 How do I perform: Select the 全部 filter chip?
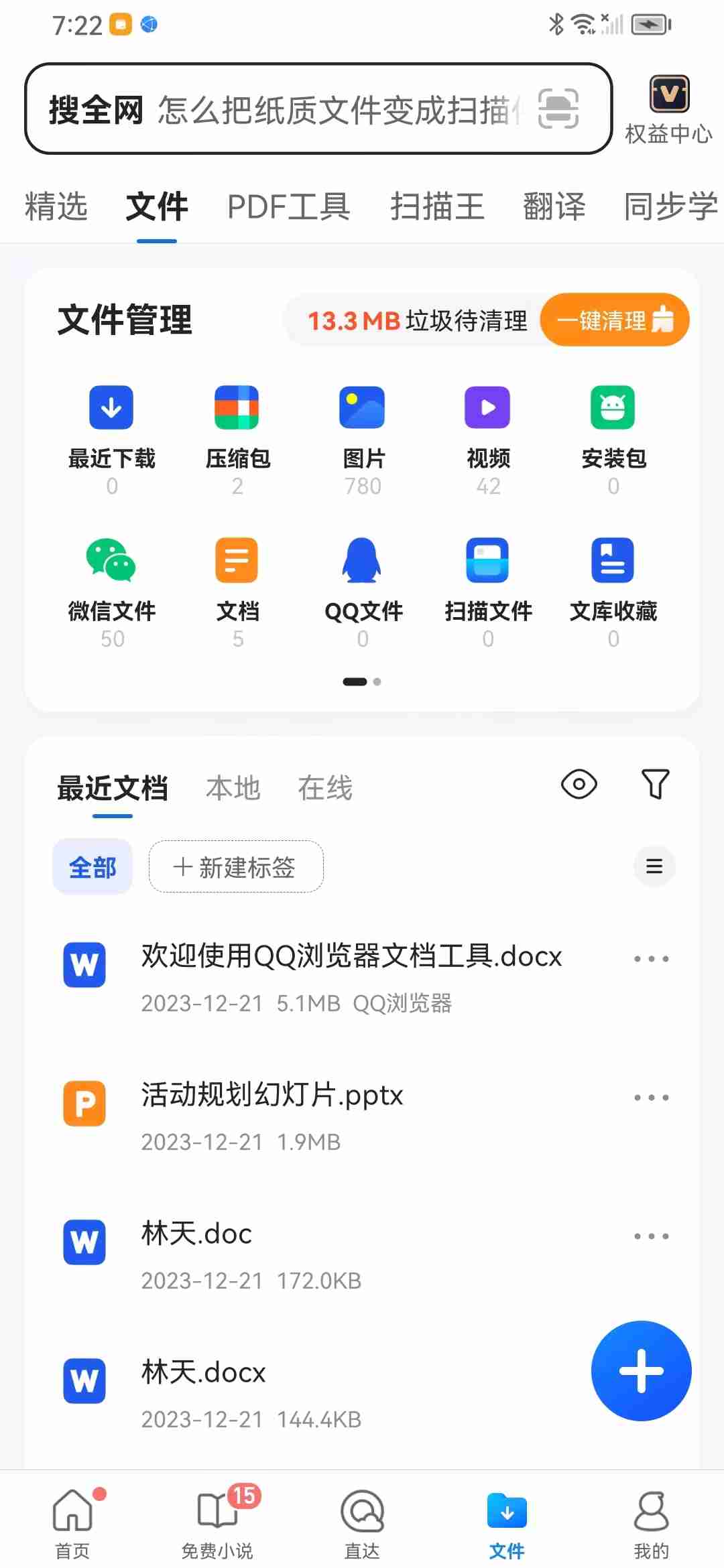tap(92, 866)
